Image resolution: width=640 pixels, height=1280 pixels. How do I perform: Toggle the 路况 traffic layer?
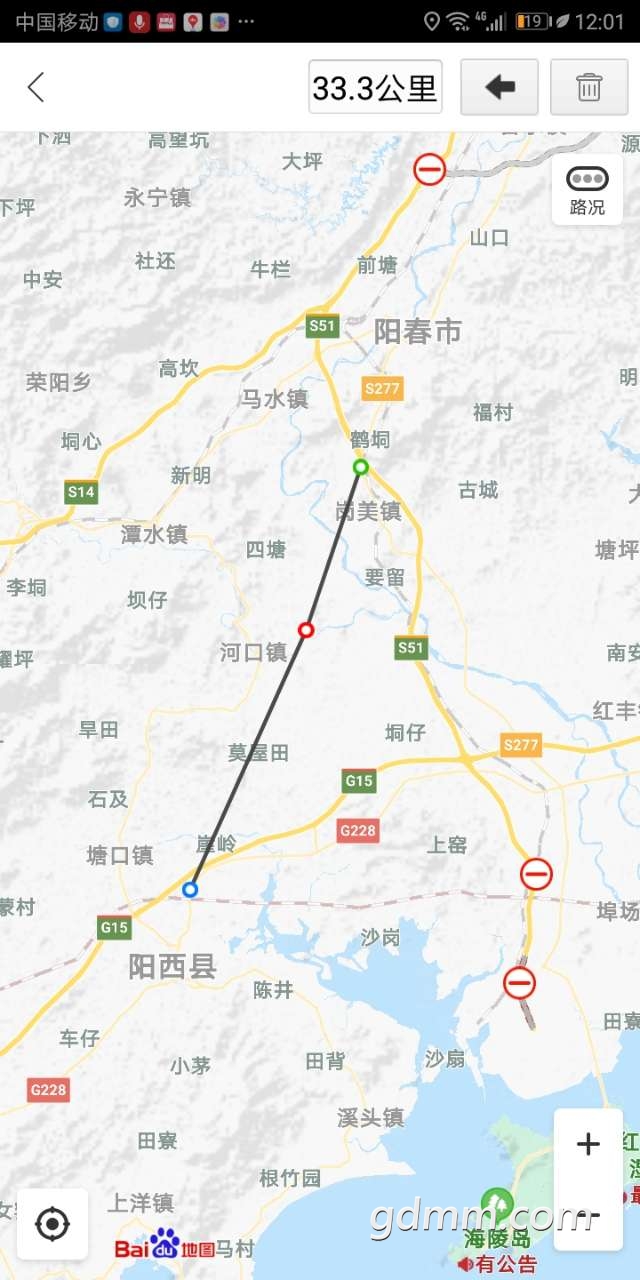click(x=587, y=190)
